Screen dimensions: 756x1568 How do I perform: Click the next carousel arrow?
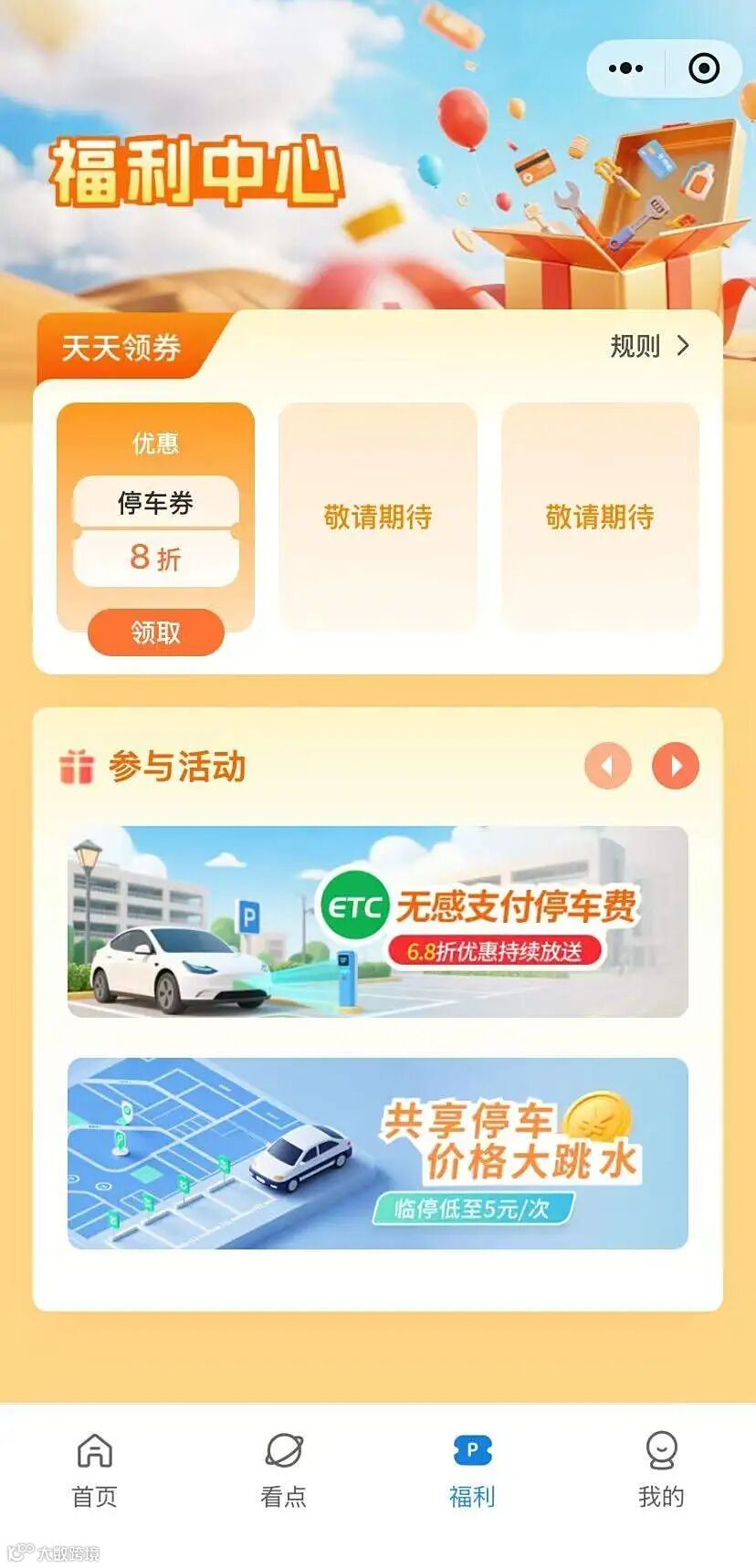point(675,768)
